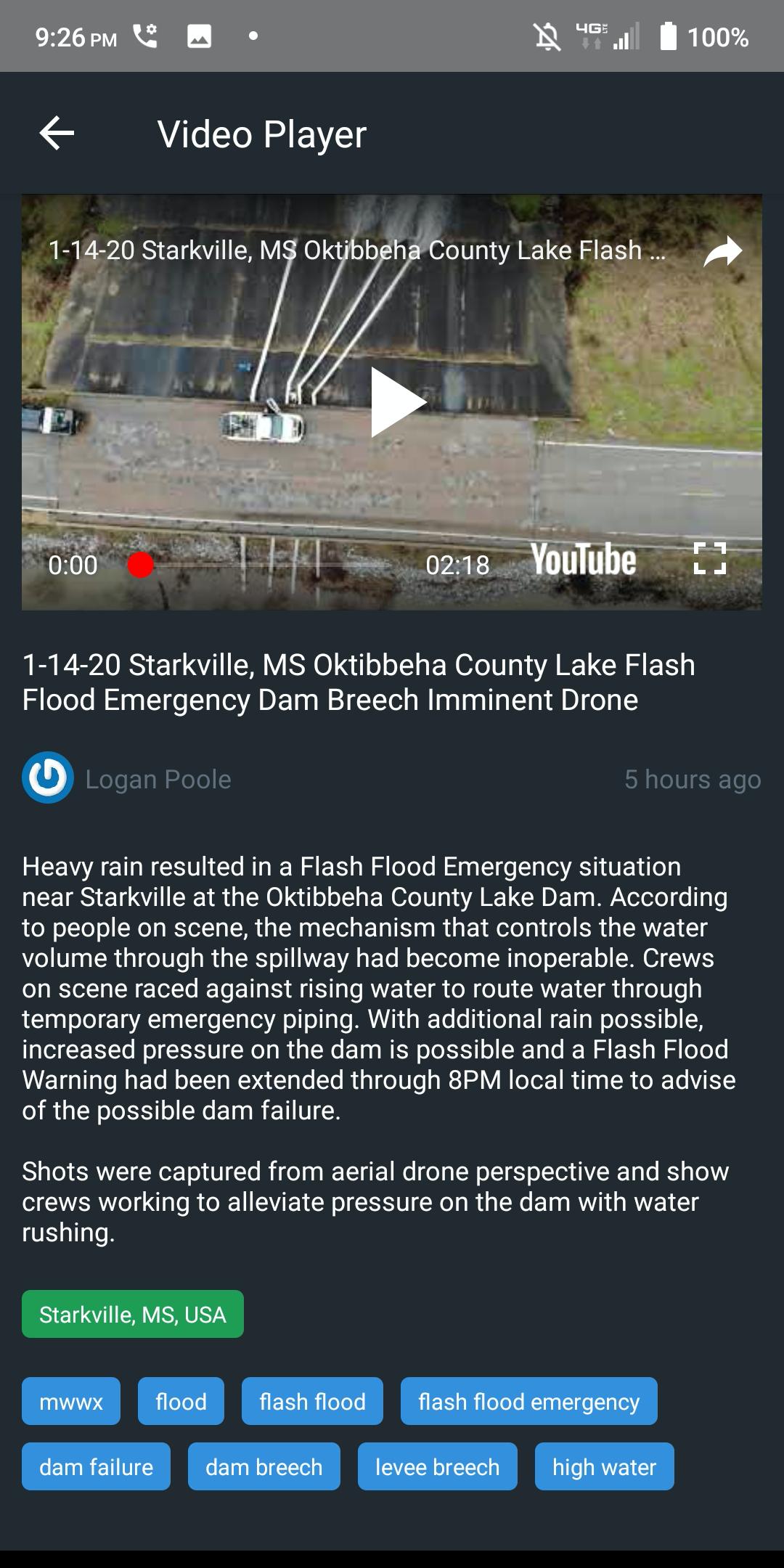Tap the mwwx tag
This screenshot has height=1568, width=784.
click(71, 1401)
